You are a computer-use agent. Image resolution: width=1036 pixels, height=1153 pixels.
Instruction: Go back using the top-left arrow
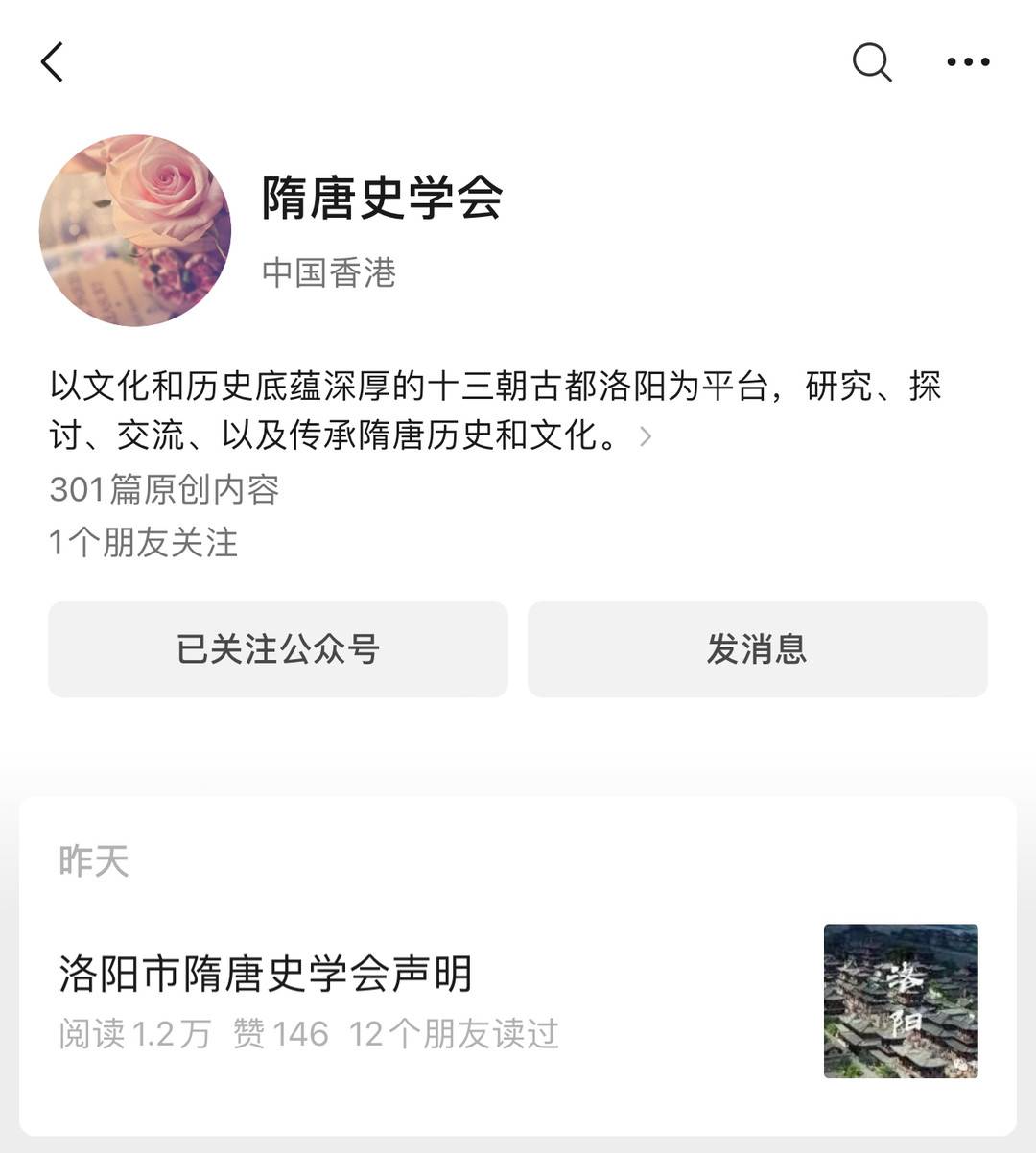tap(53, 62)
